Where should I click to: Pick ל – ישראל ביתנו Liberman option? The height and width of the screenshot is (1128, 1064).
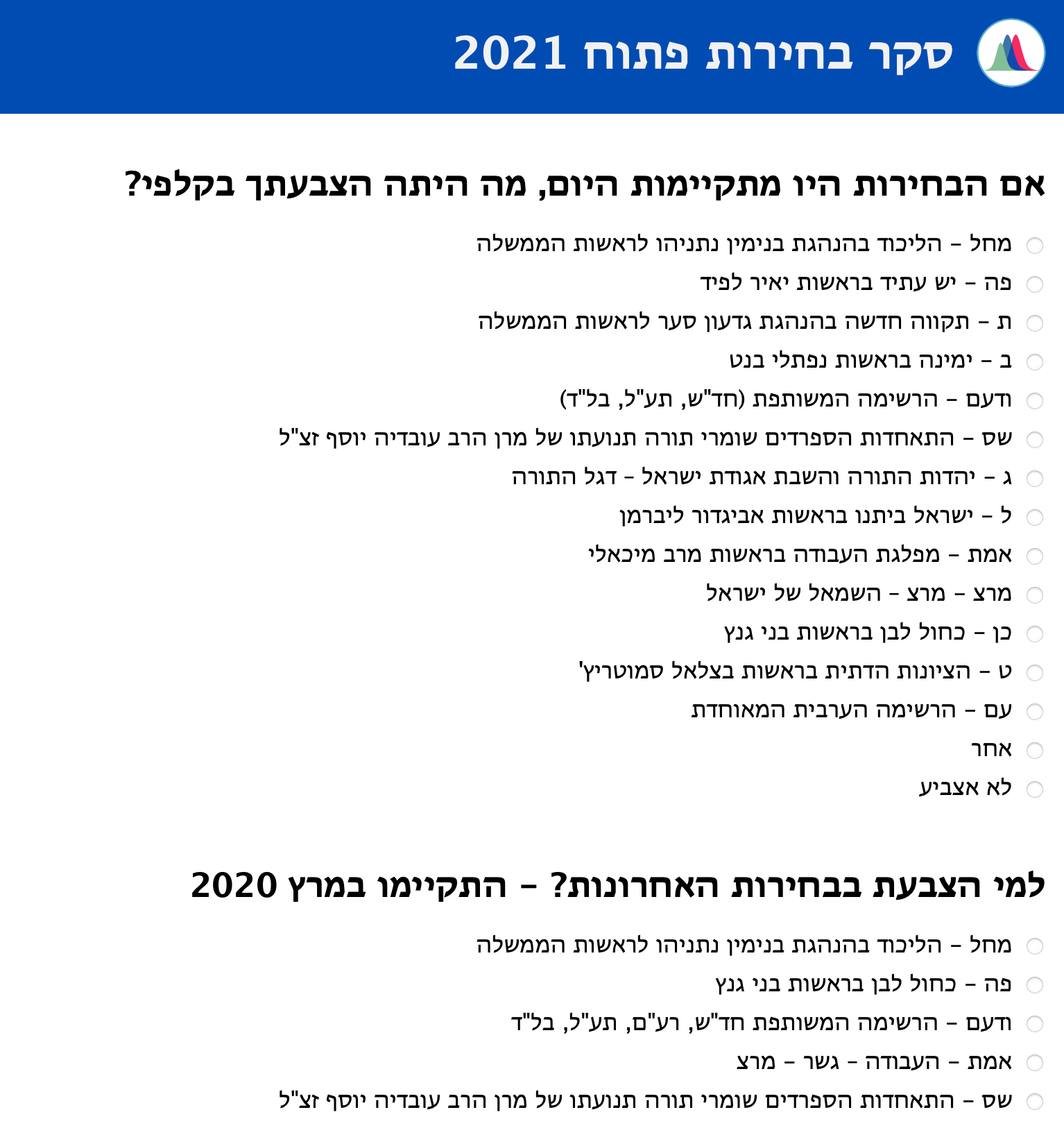1034,518
